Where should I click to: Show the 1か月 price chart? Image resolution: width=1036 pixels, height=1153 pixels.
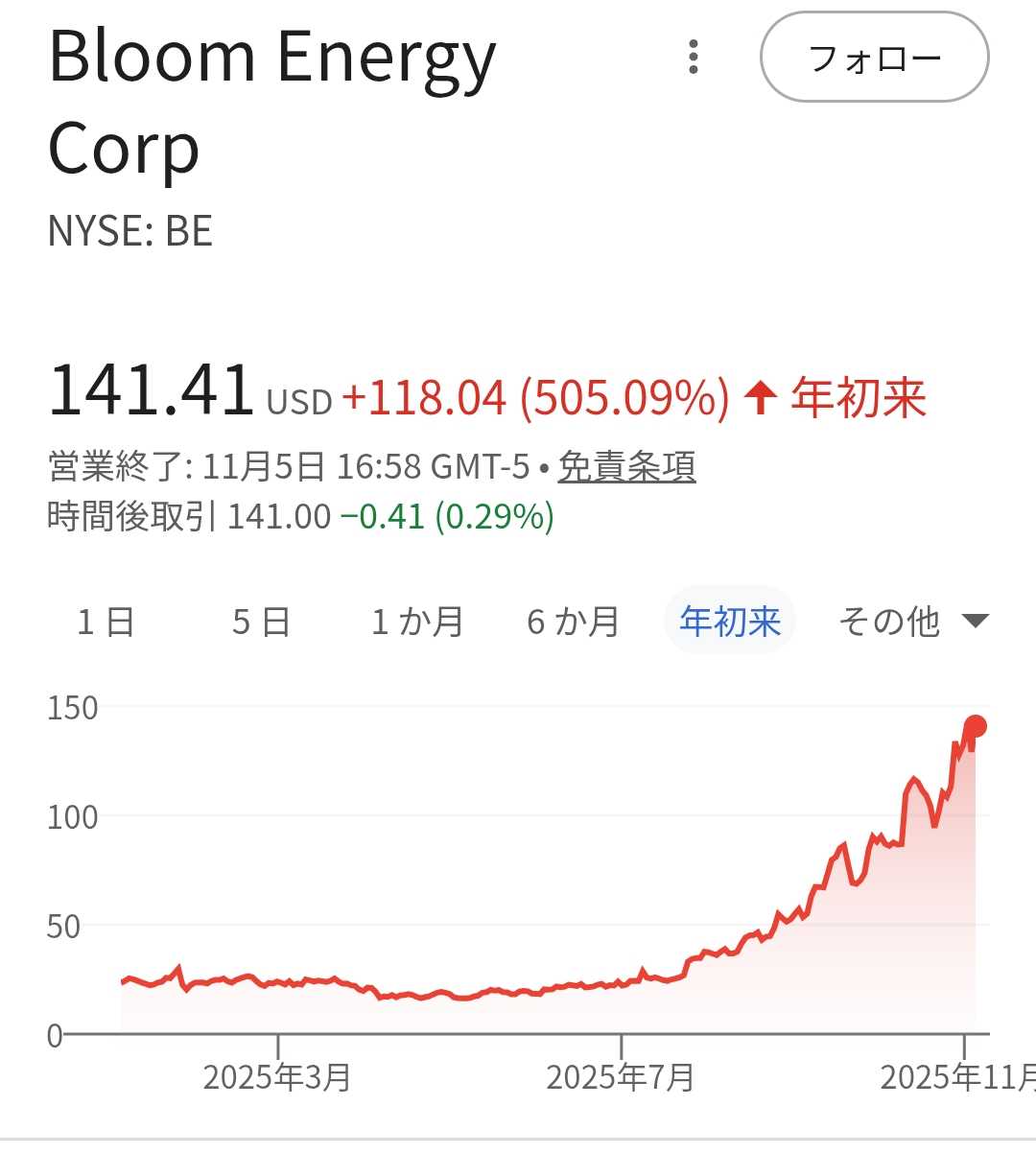(417, 622)
